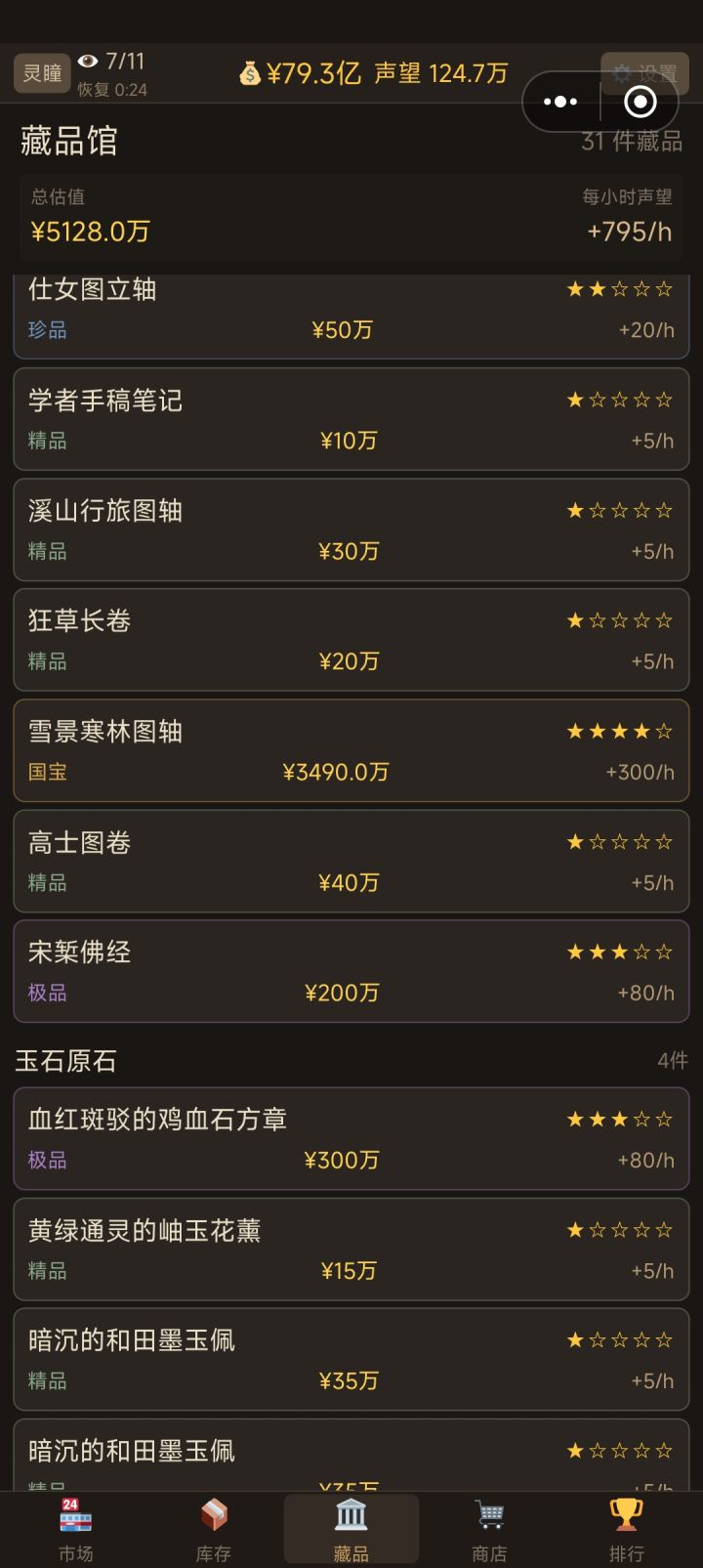This screenshot has height=1568, width=703.
Task: Open the 宋椠佛经 collection entry
Action: (x=351, y=971)
